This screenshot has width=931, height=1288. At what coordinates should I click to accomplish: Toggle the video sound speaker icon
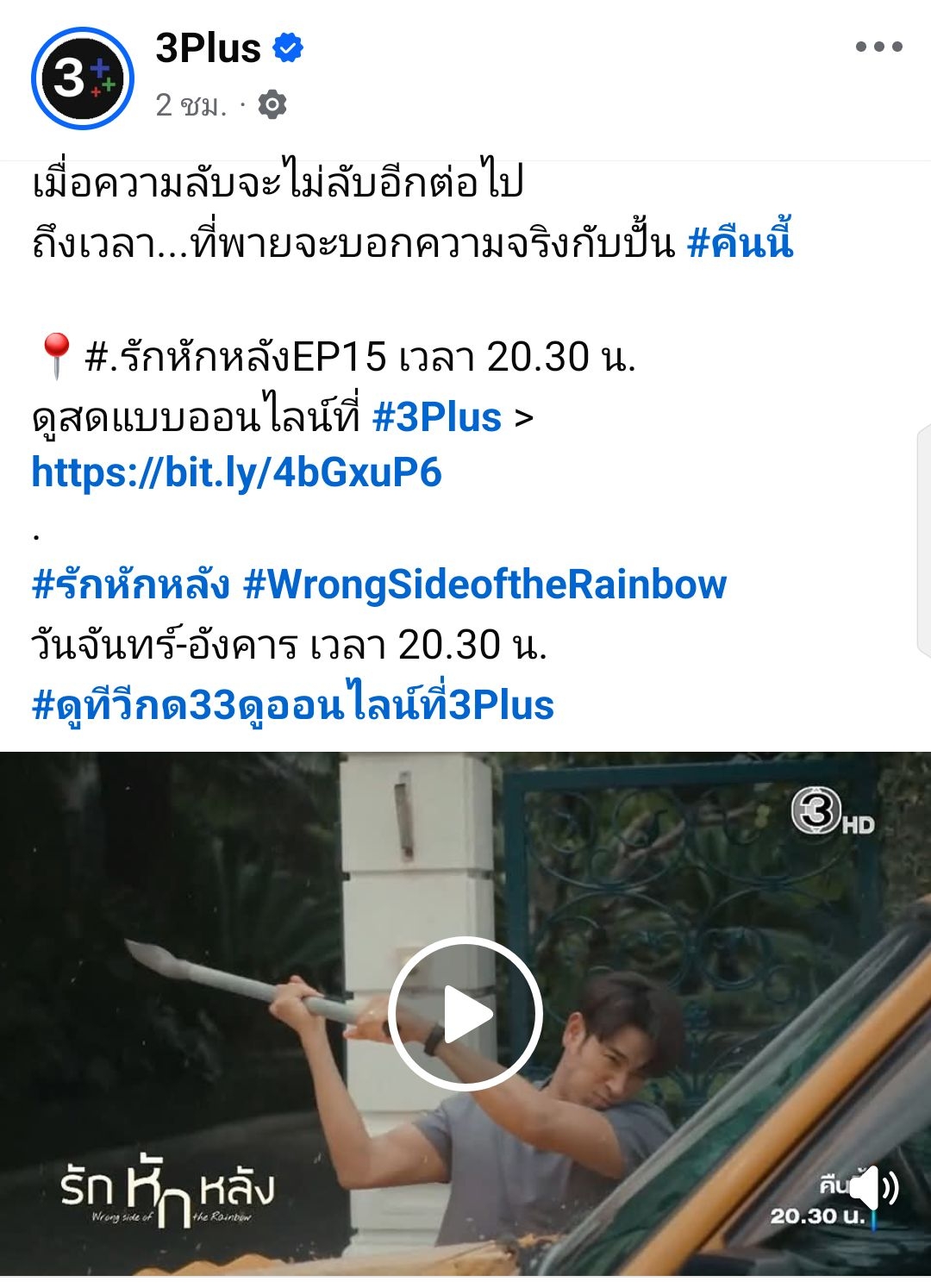[872, 1188]
